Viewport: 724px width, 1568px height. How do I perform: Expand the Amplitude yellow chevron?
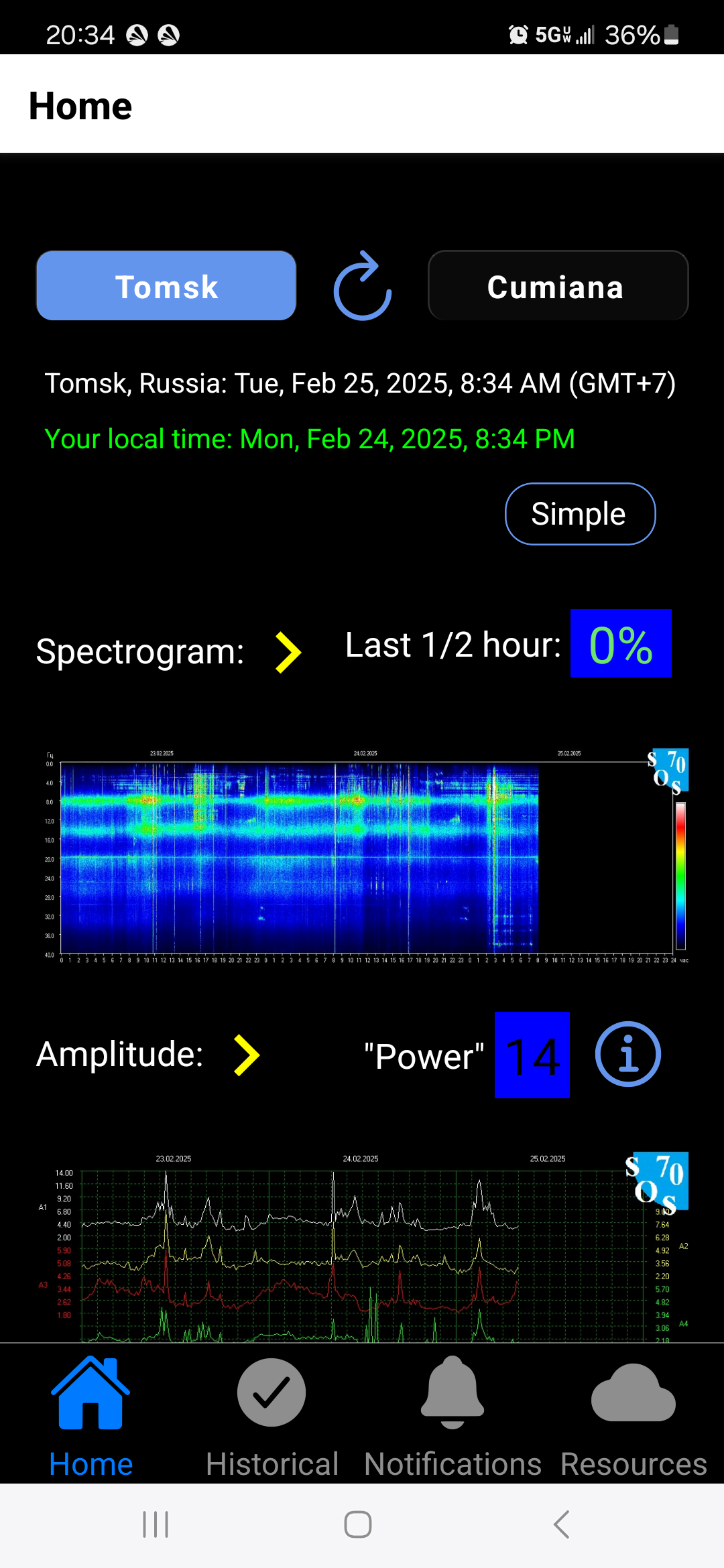[x=247, y=1055]
